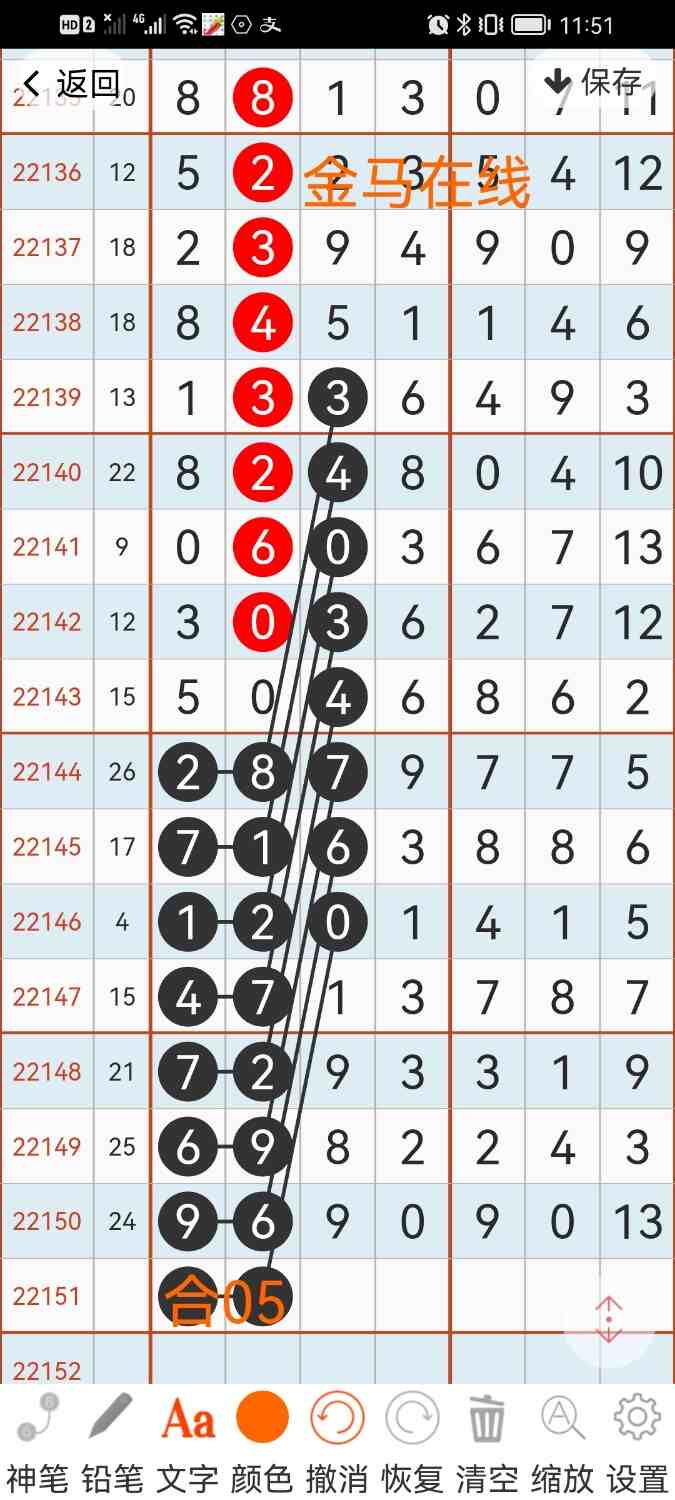675x1500 pixels.
Task: Go back with the 返回 button
Action: [70, 83]
